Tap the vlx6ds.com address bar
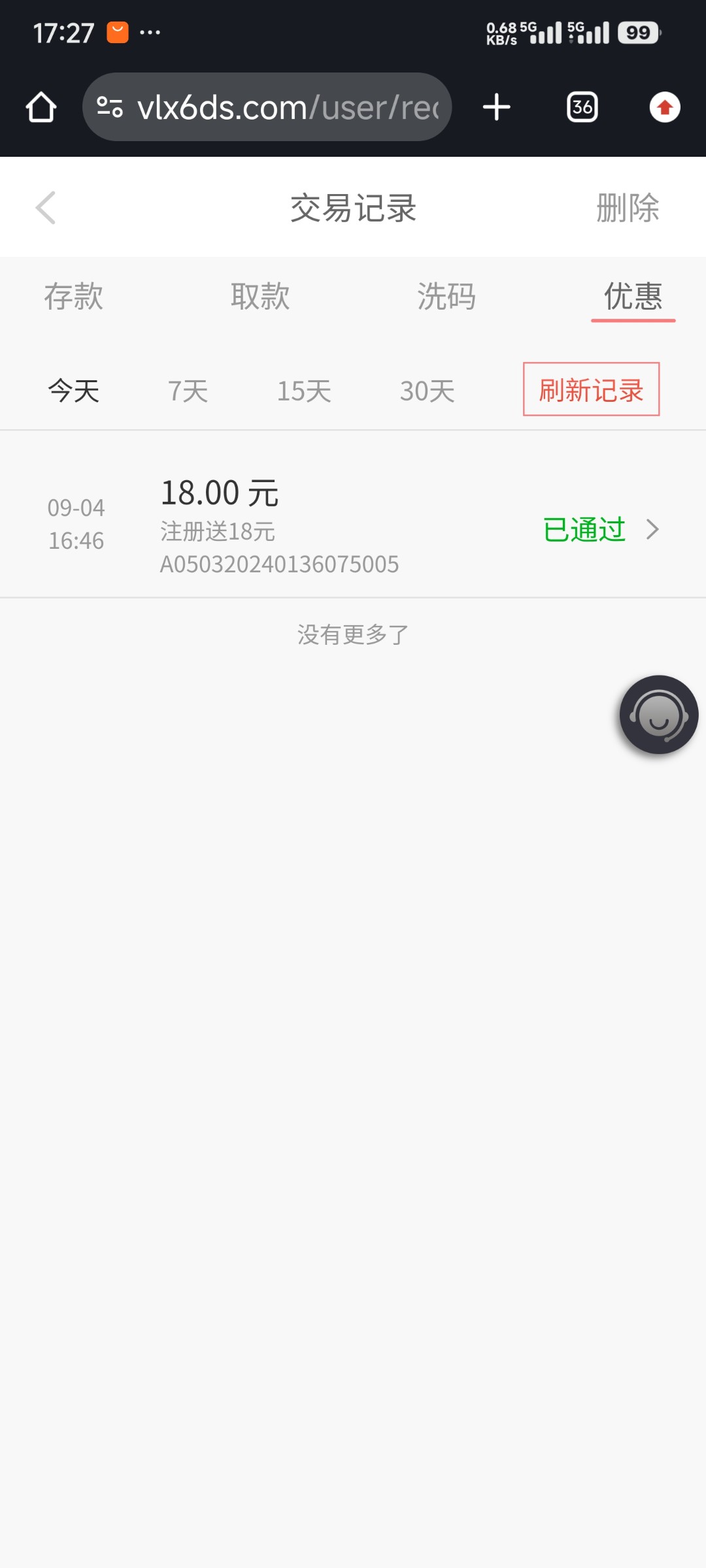 (267, 107)
